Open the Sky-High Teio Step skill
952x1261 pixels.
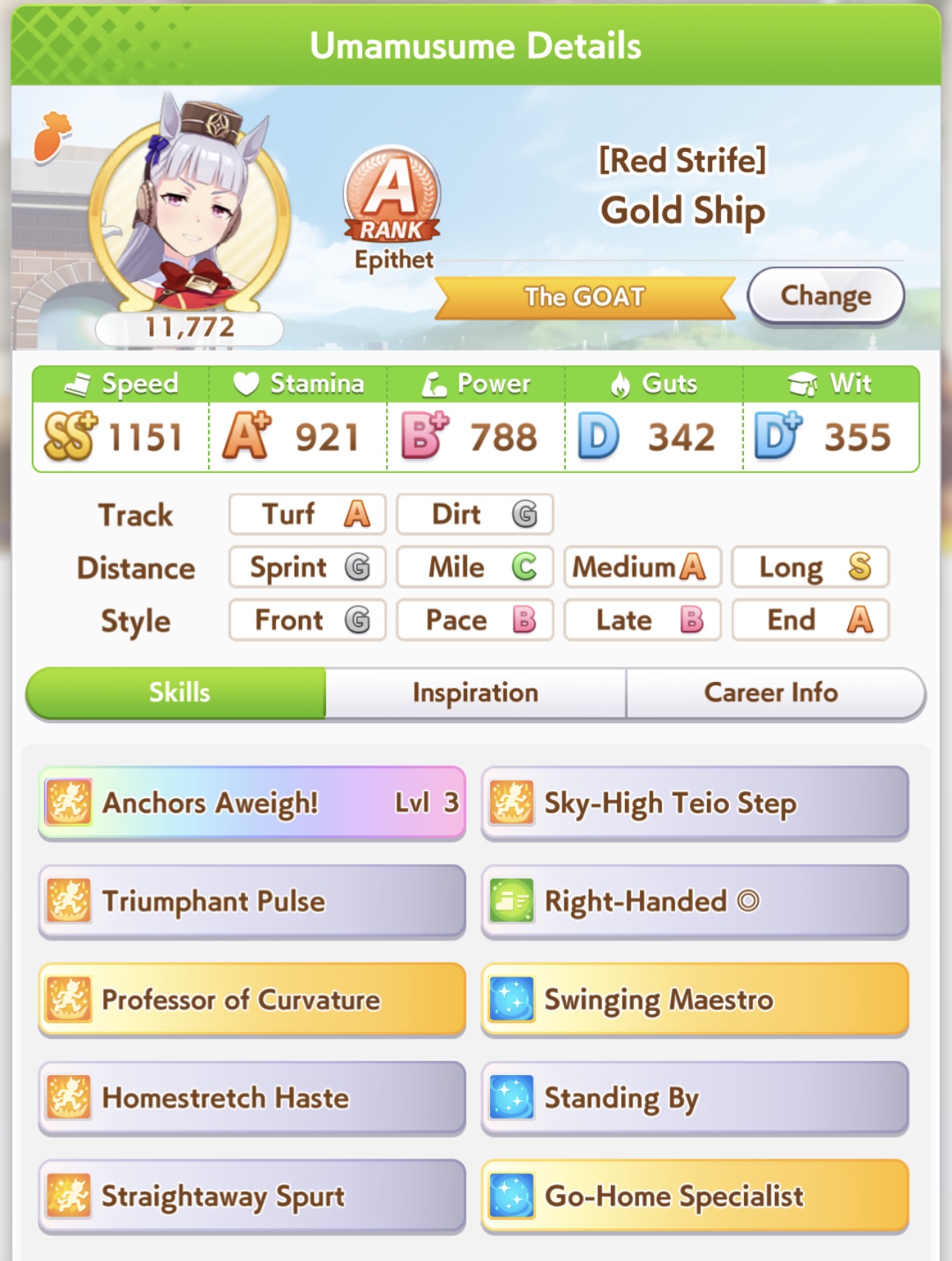pos(694,803)
